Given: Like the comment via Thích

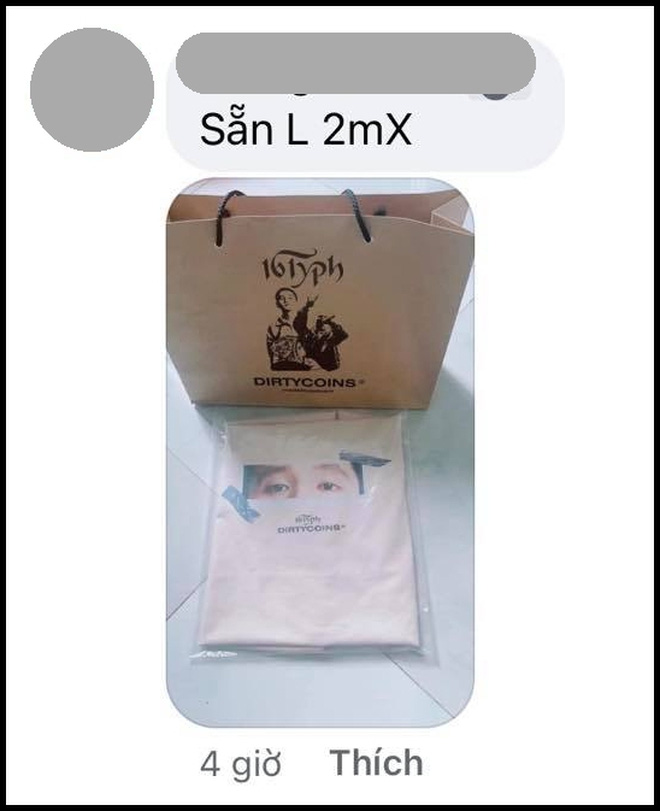Looking at the screenshot, I should (x=376, y=764).
